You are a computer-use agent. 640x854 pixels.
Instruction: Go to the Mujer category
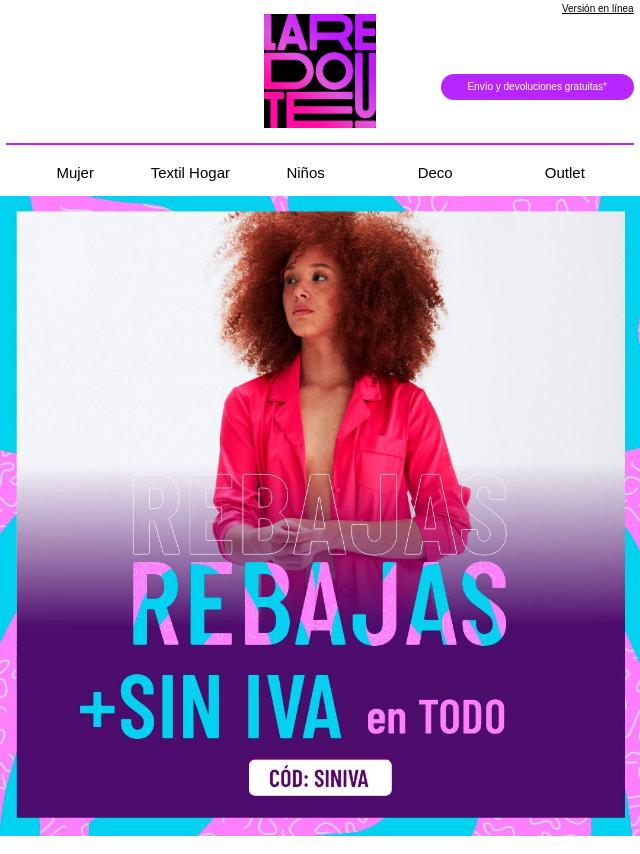(x=75, y=173)
